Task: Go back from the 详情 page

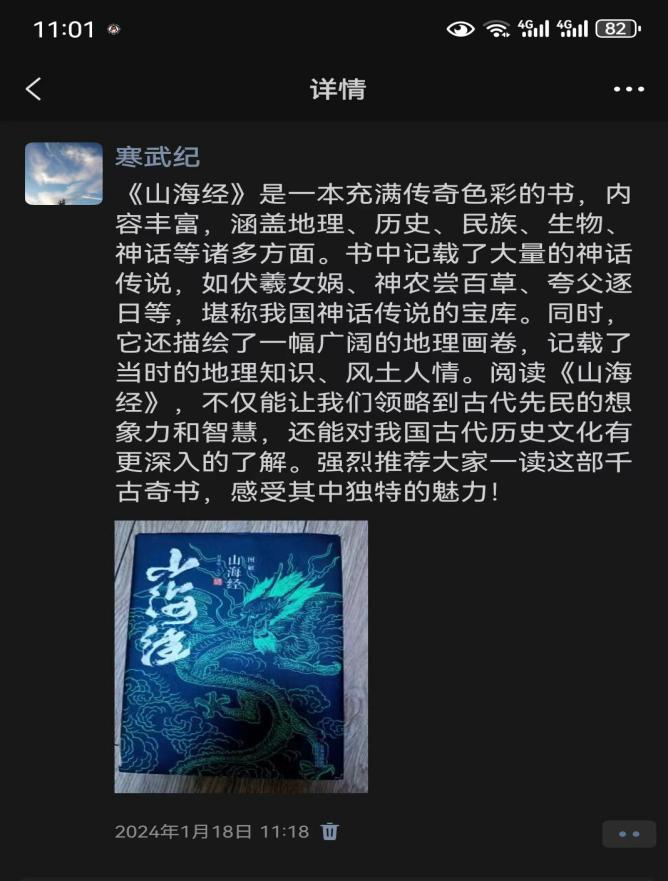Action: pos(34,89)
